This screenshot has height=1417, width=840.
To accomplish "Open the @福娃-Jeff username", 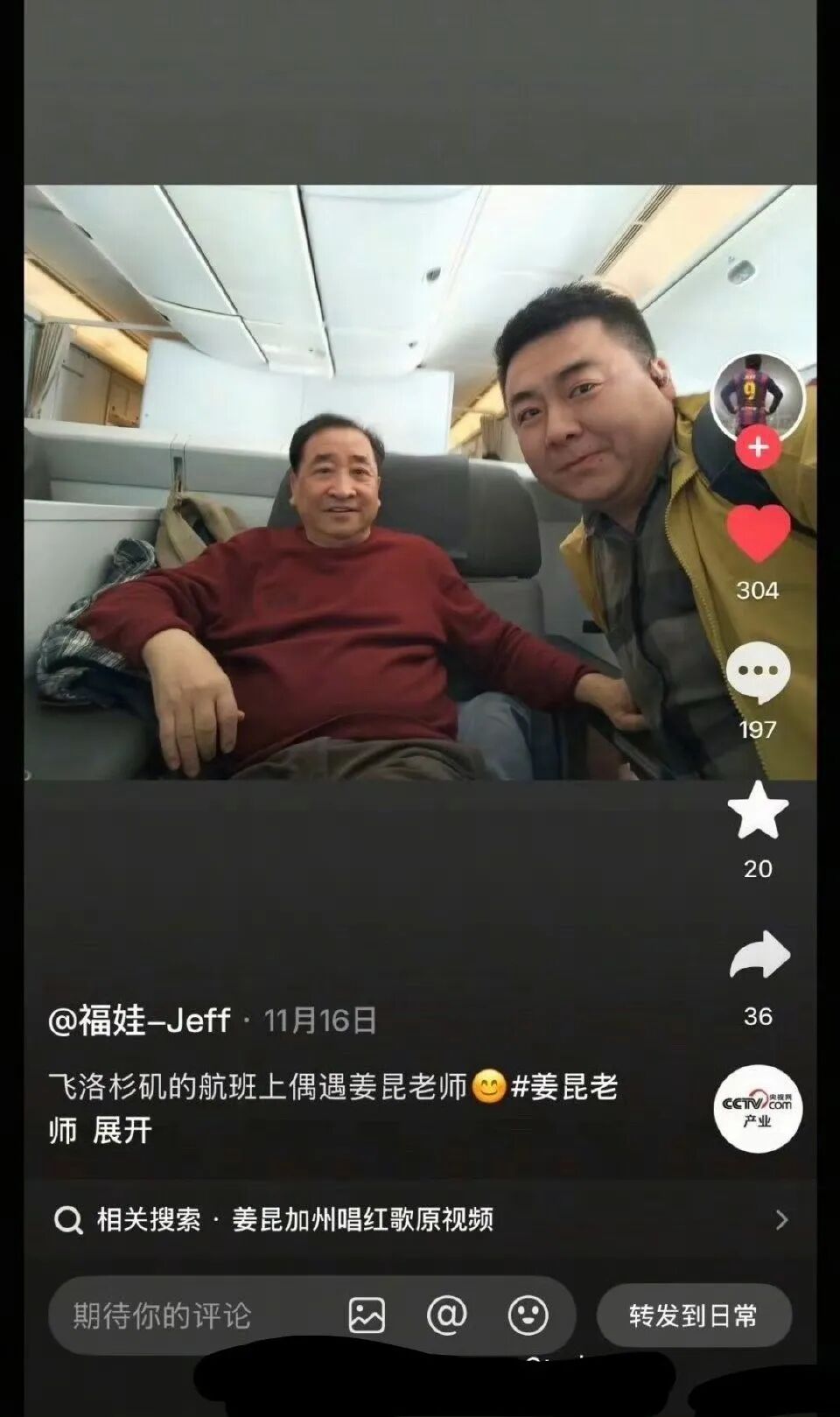I will [x=140, y=1021].
